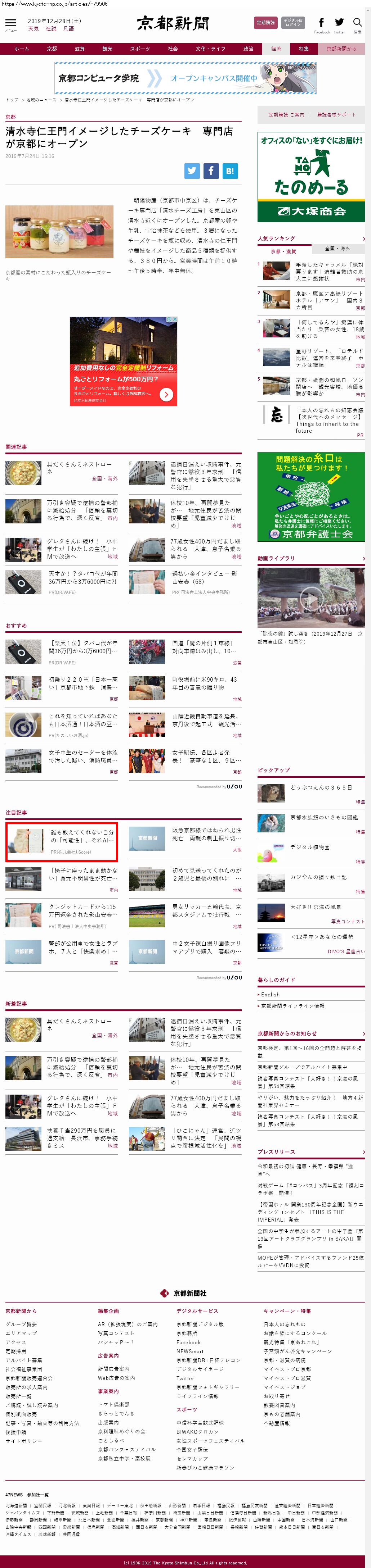Open pickup item どうぶつえんの365日
The width and height of the screenshot is (371, 1568).
[x=321, y=787]
